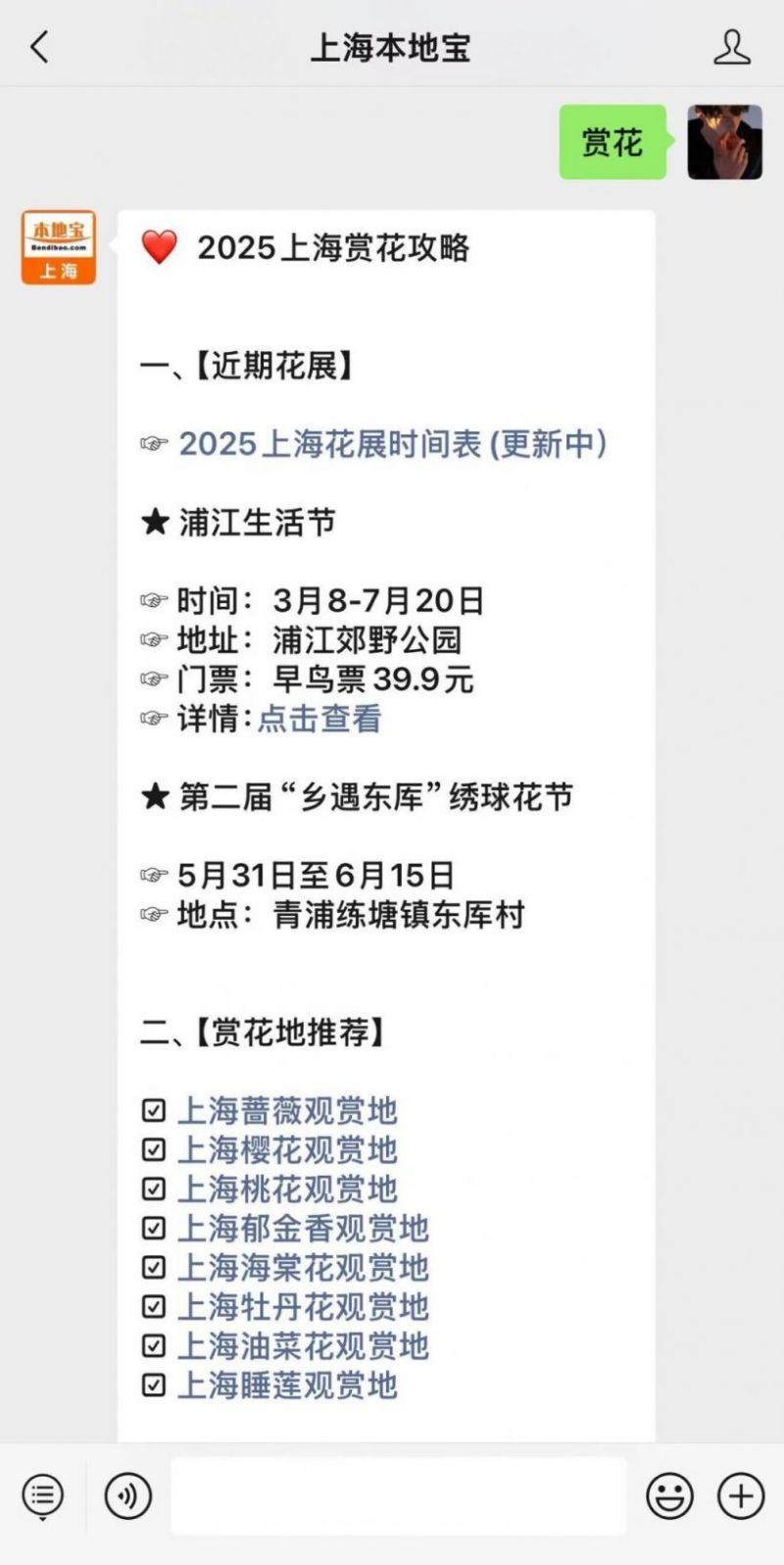This screenshot has height=1565, width=784.
Task: Open the emoji picker
Action: point(669,1497)
